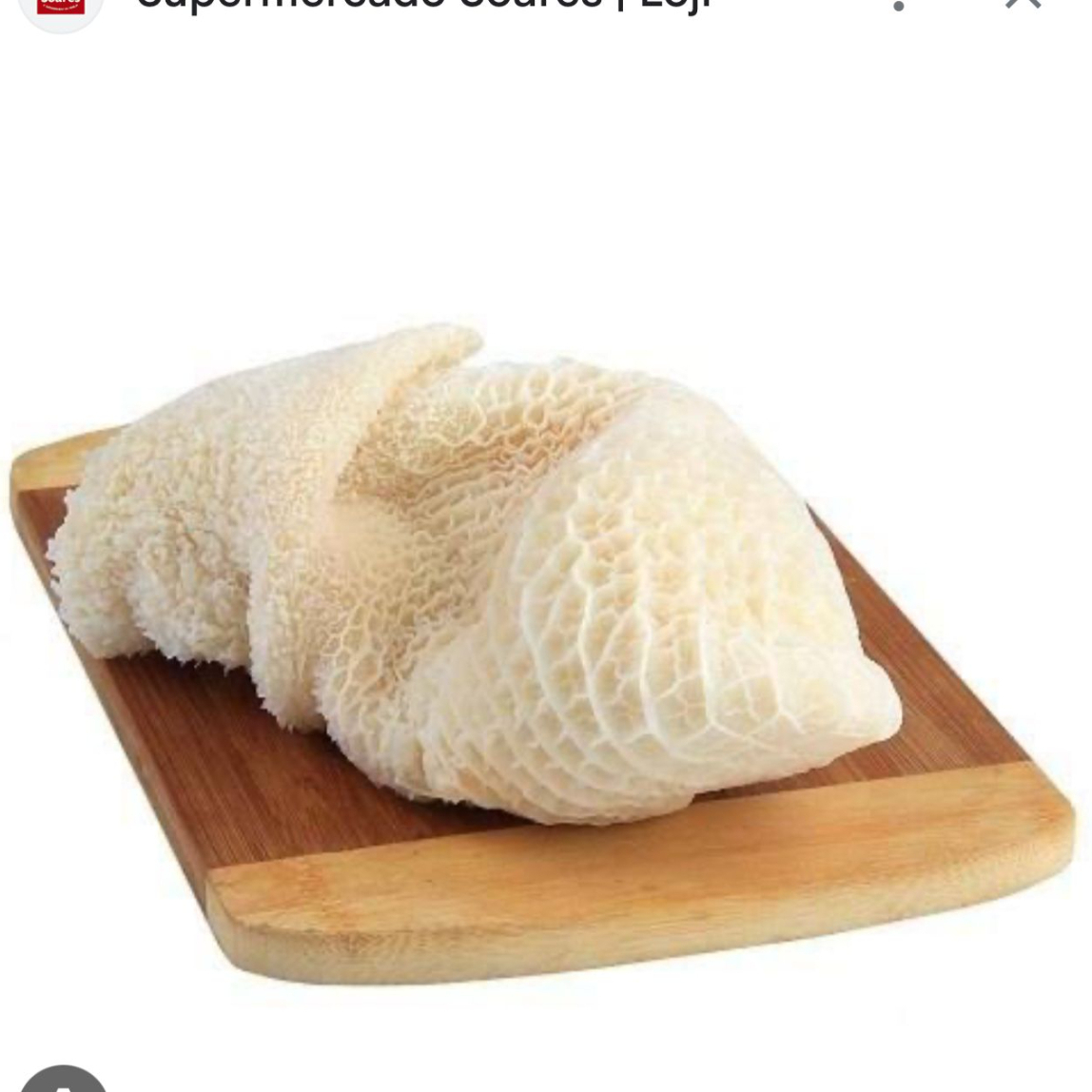This screenshot has width=1092, height=1092.
Task: Open the overflow menu beside the close icon
Action: point(898,4)
